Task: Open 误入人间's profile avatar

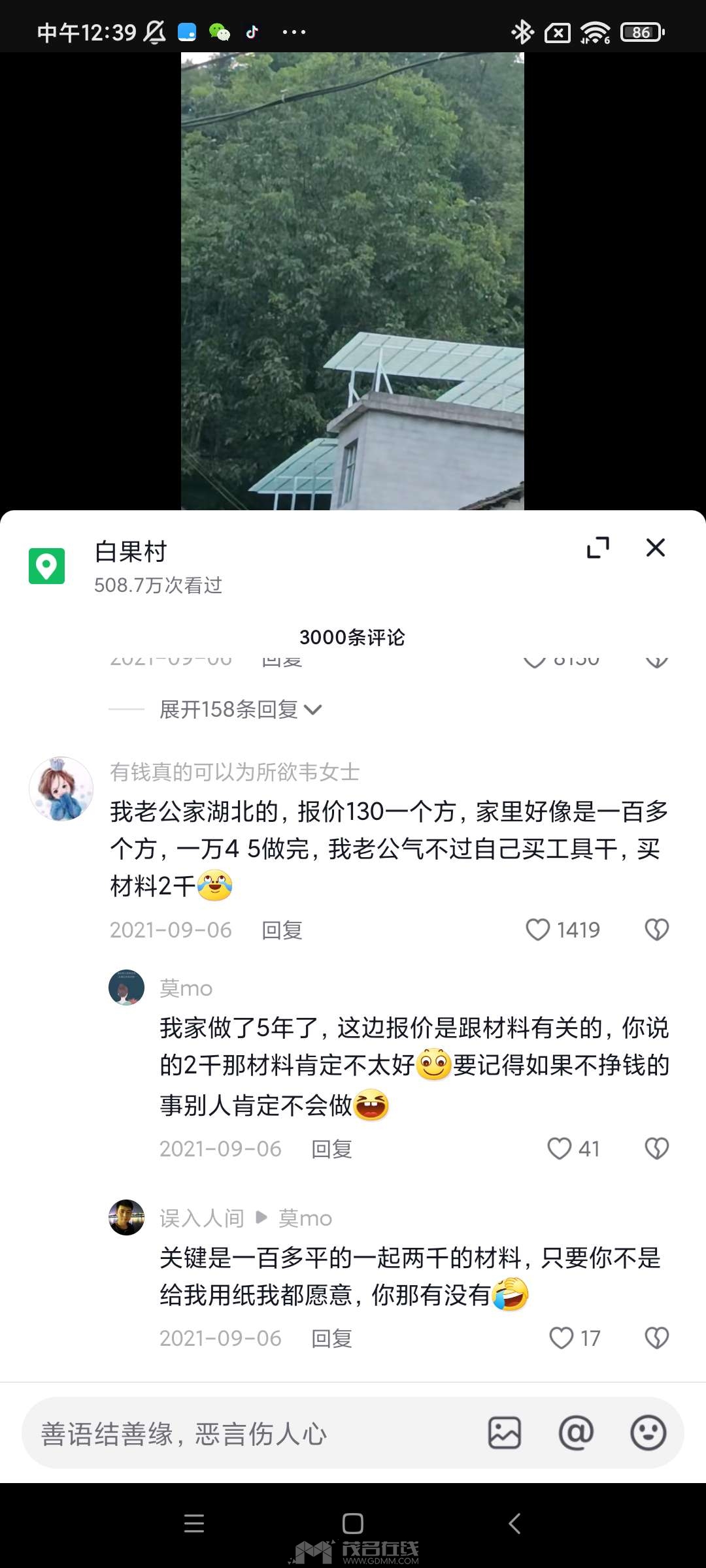Action: point(126,1217)
